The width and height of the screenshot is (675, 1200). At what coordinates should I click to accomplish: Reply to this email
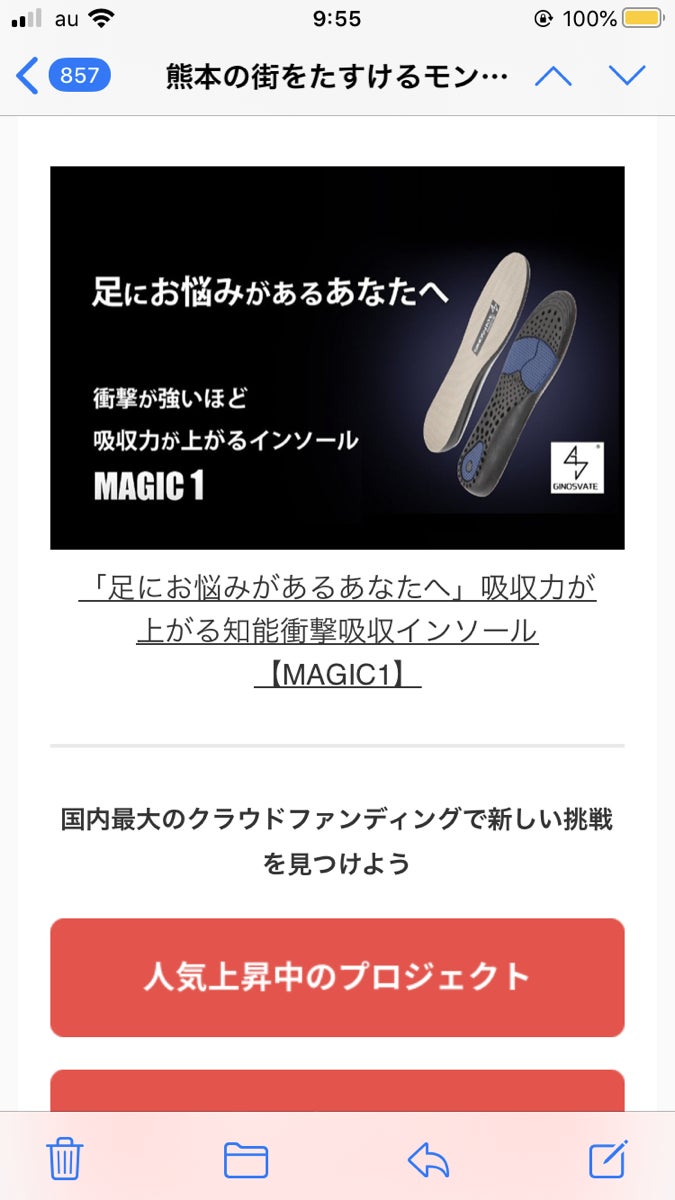(x=428, y=1159)
